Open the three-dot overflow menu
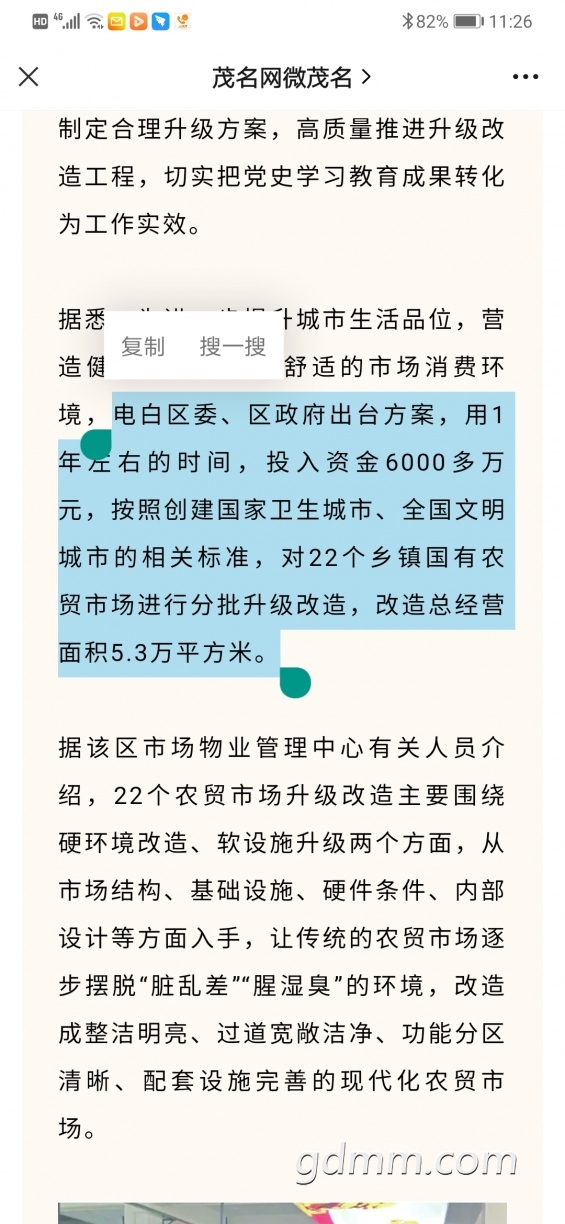The height and width of the screenshot is (1224, 565). coord(525,77)
